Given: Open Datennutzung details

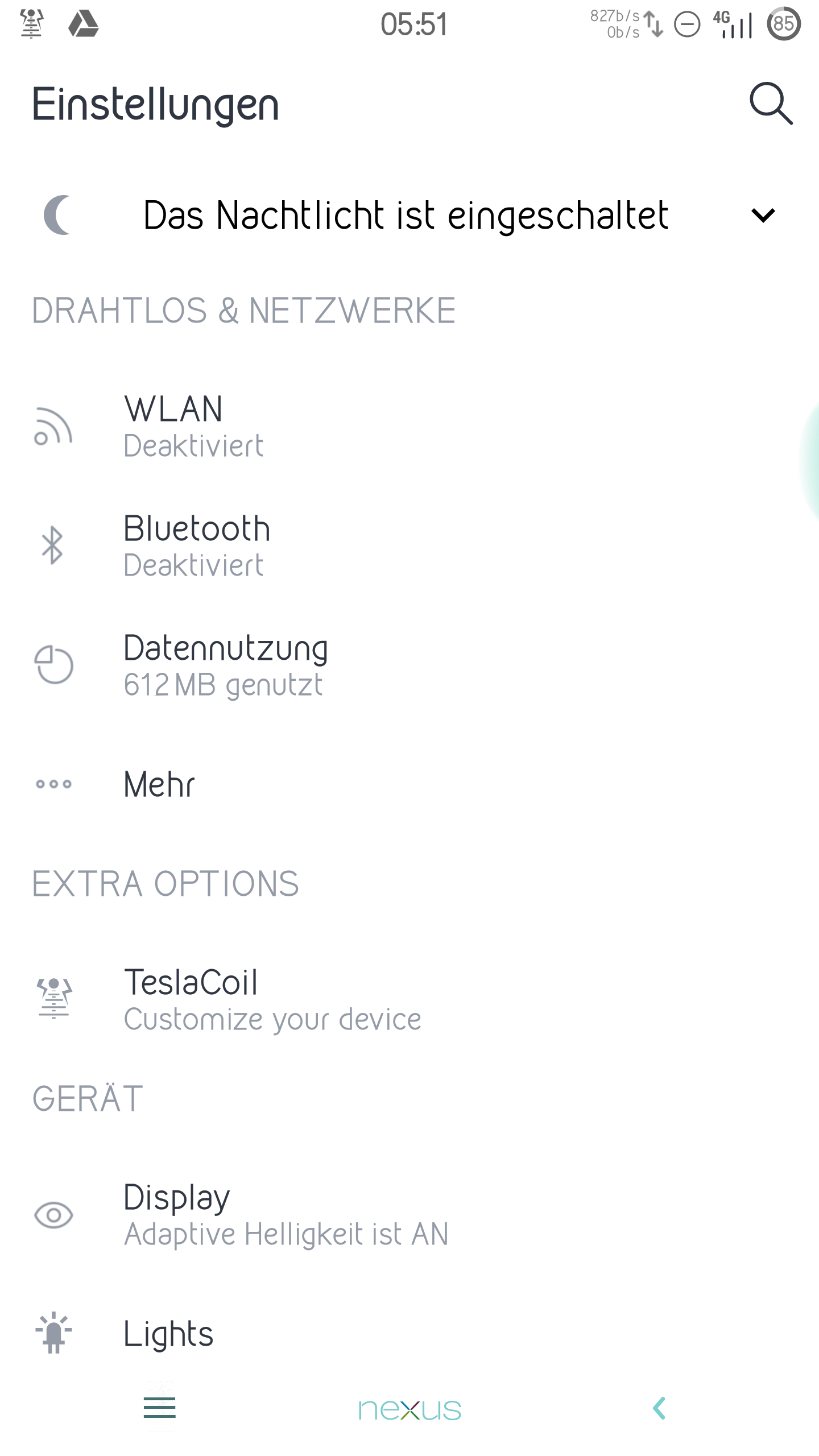Looking at the screenshot, I should click(225, 664).
